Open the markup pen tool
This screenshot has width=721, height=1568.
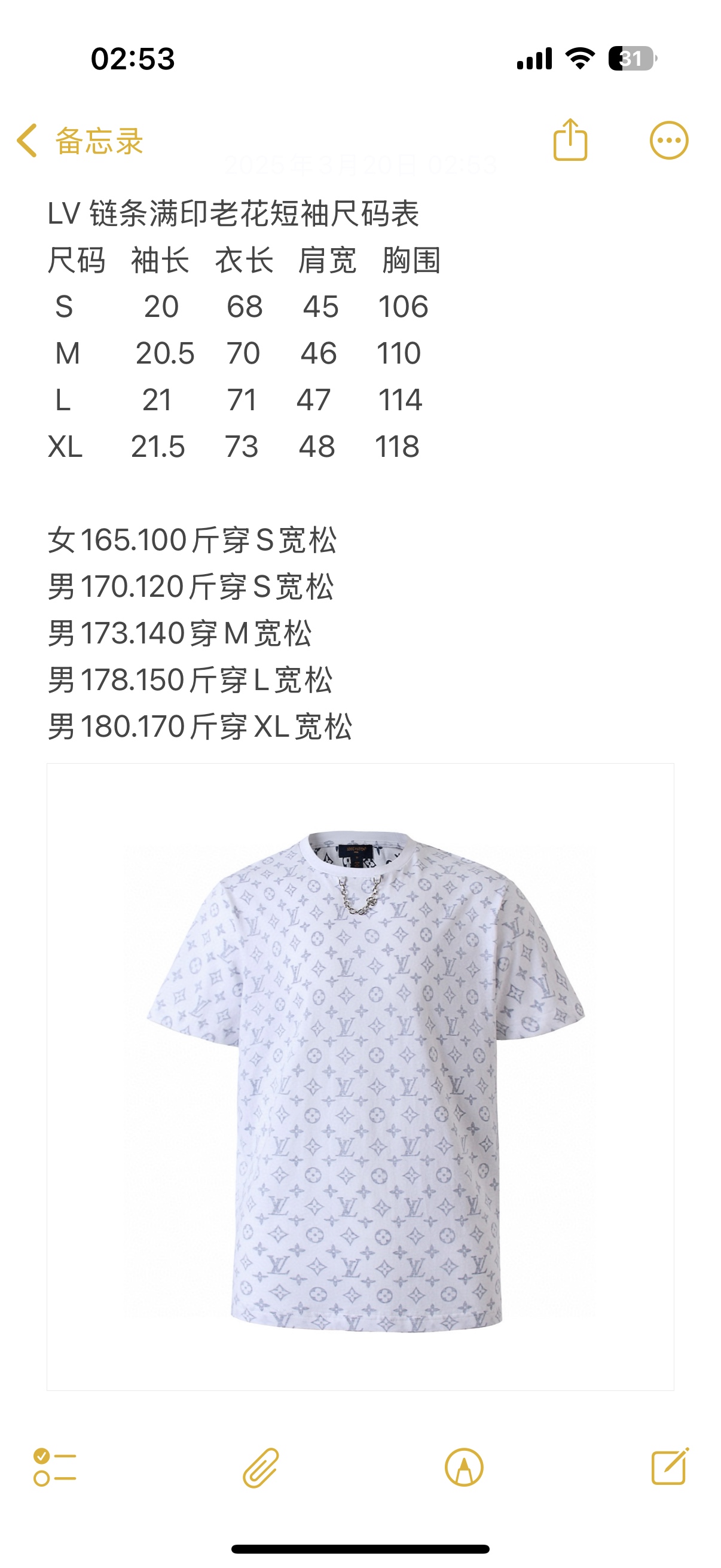click(x=465, y=1467)
